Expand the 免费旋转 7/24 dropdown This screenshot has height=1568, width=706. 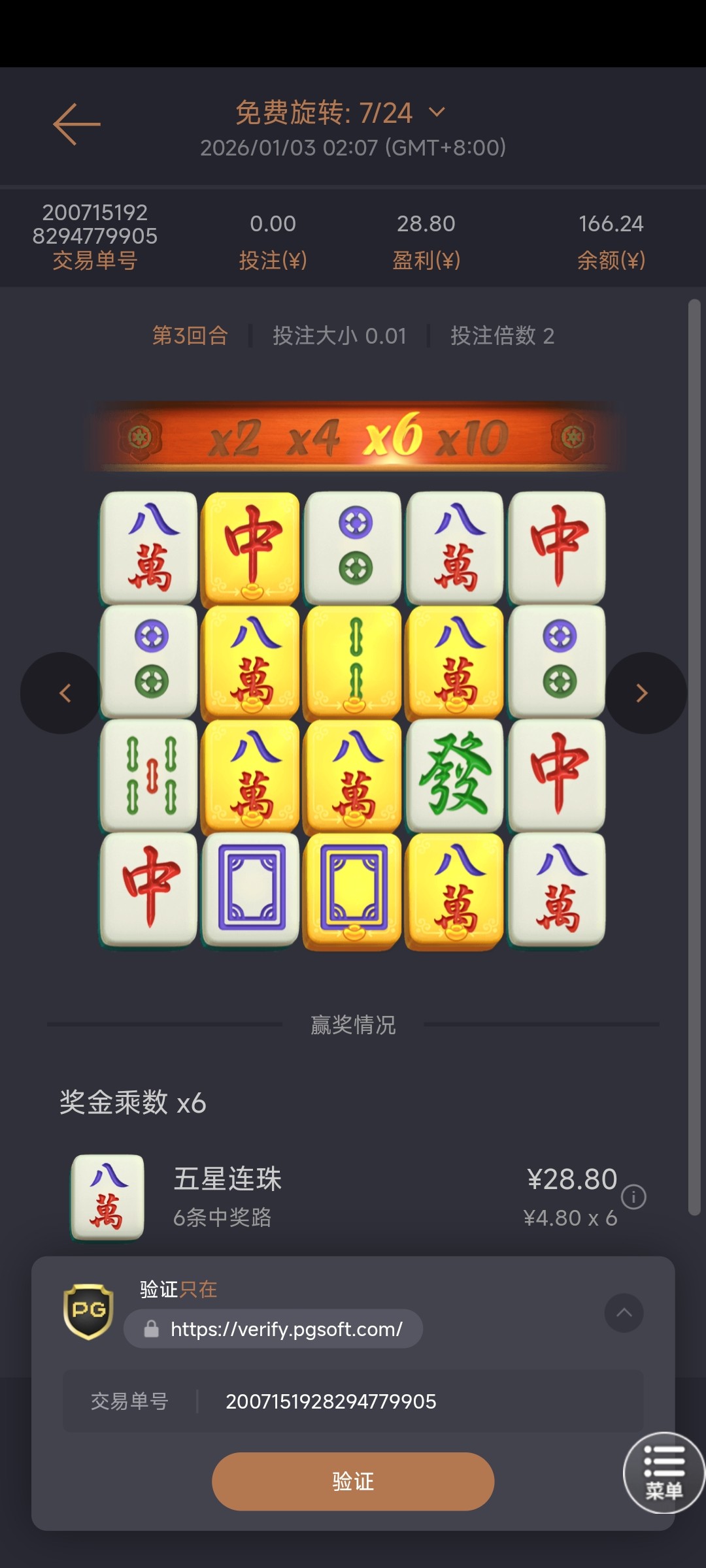437,112
